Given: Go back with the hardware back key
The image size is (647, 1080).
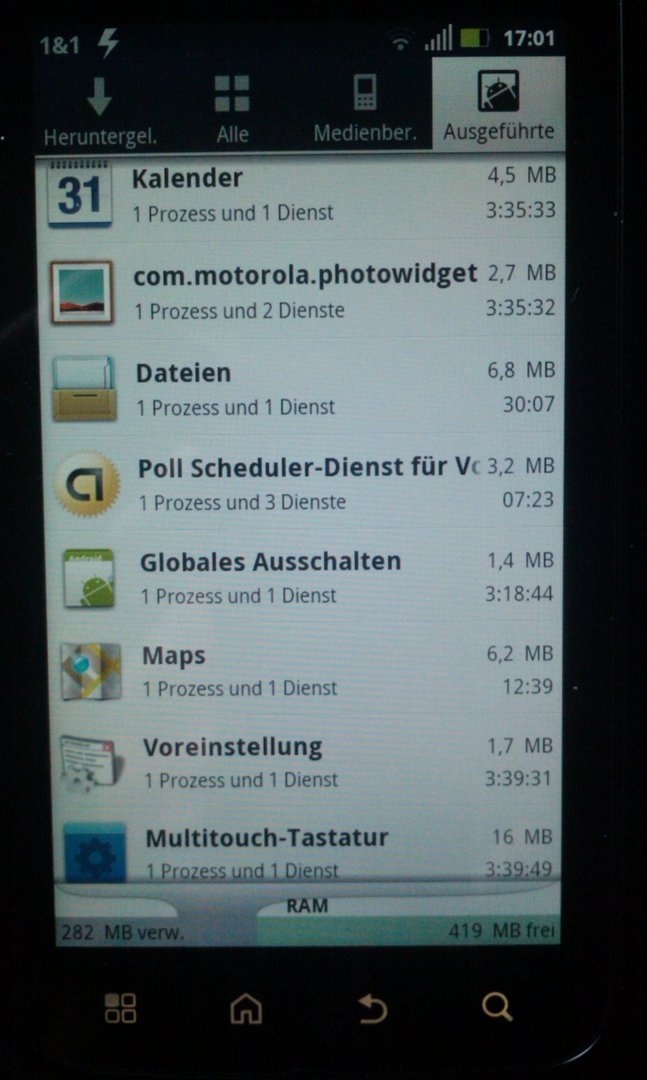Looking at the screenshot, I should [x=373, y=1009].
